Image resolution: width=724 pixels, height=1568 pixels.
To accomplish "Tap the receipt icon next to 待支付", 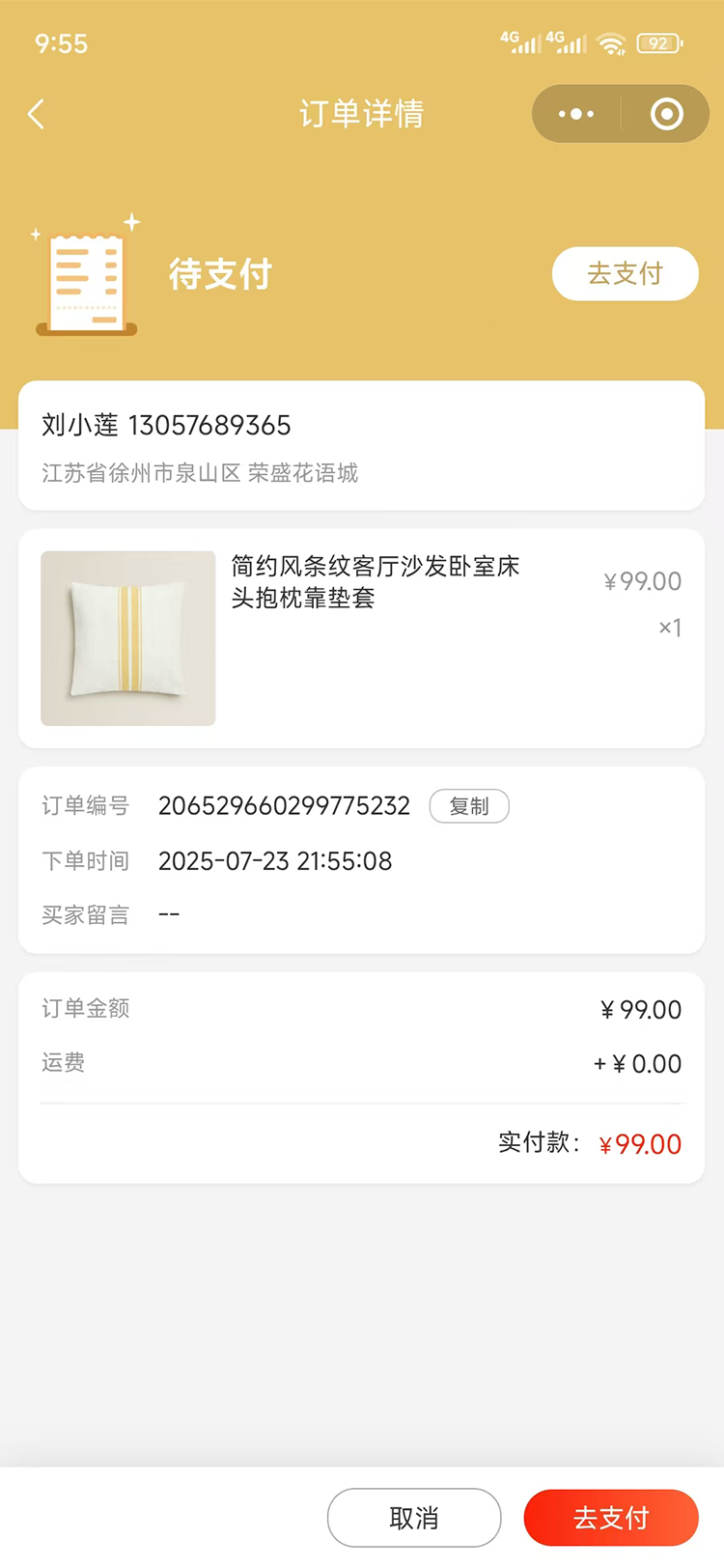I will [x=87, y=274].
